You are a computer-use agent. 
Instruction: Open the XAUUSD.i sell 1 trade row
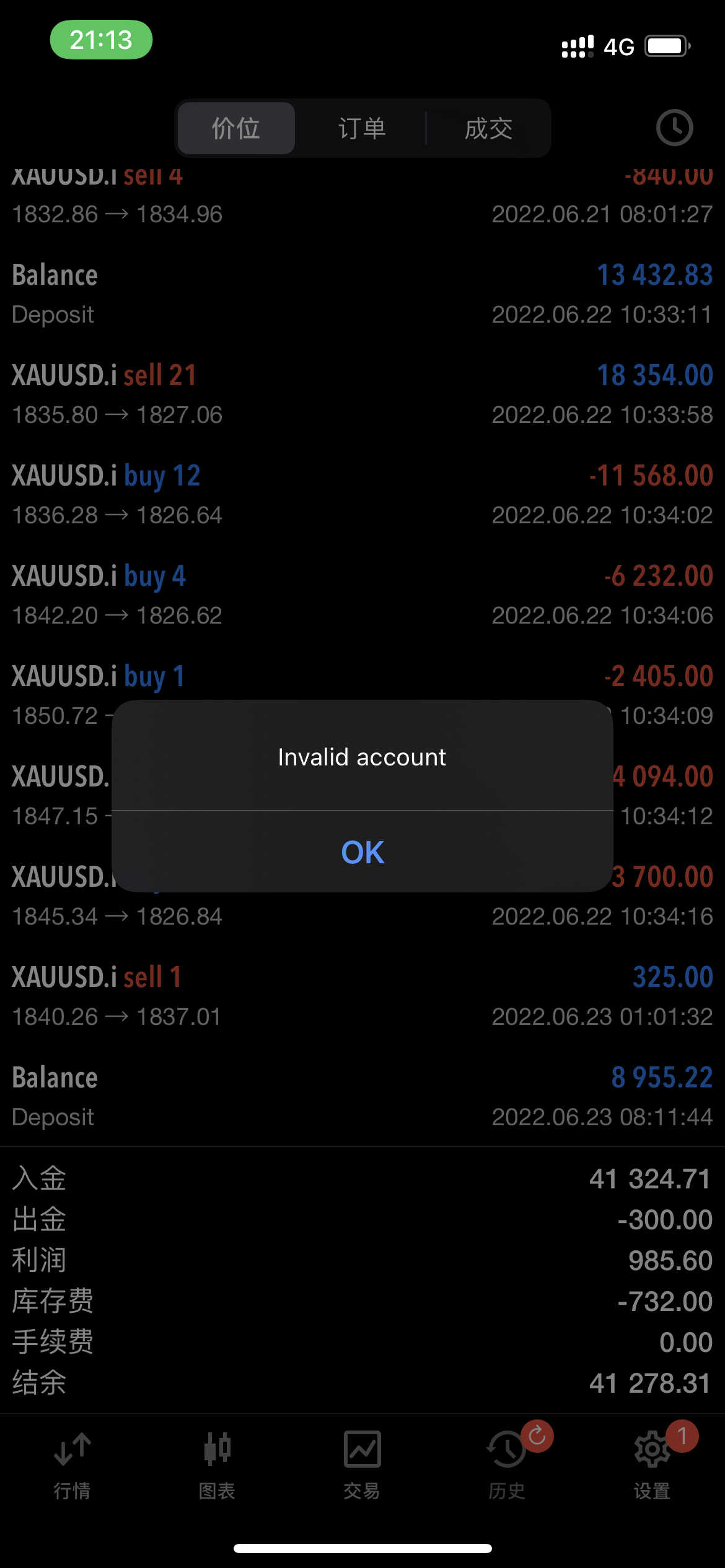click(x=362, y=996)
